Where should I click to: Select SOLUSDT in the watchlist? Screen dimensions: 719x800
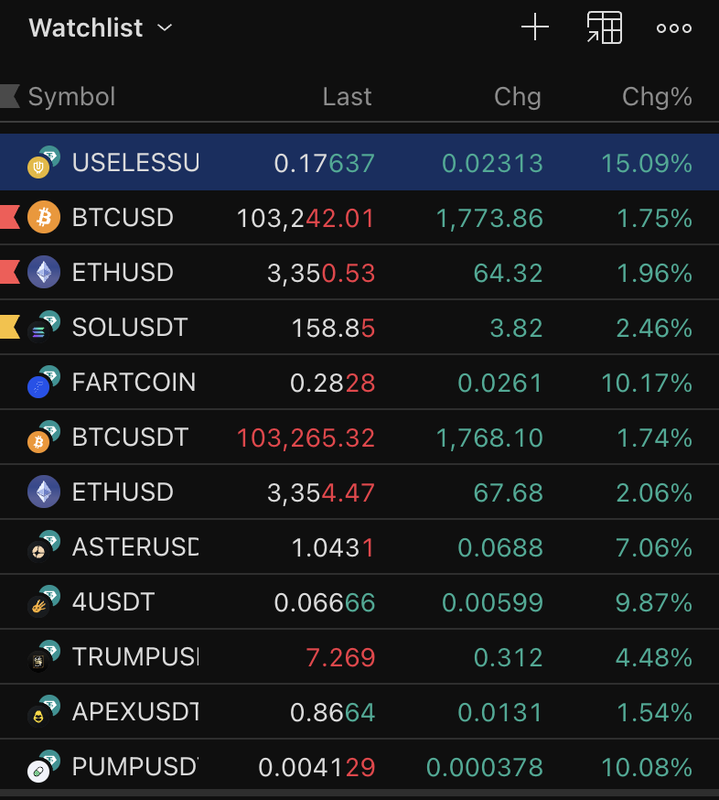tap(129, 328)
